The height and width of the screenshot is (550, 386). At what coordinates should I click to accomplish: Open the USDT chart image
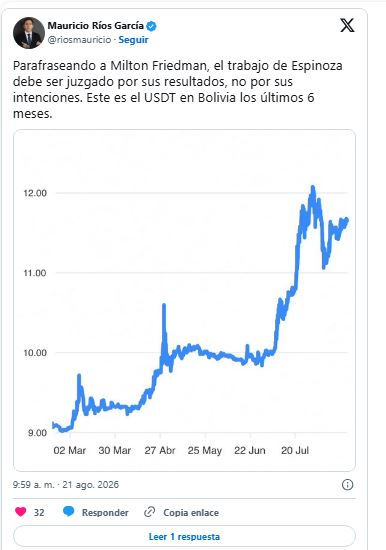point(184,300)
